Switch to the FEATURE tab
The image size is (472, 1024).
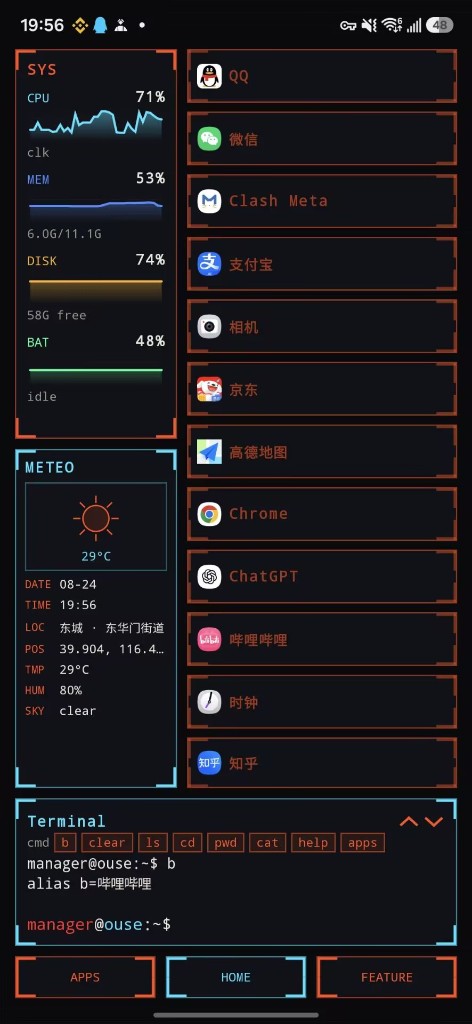[386, 978]
